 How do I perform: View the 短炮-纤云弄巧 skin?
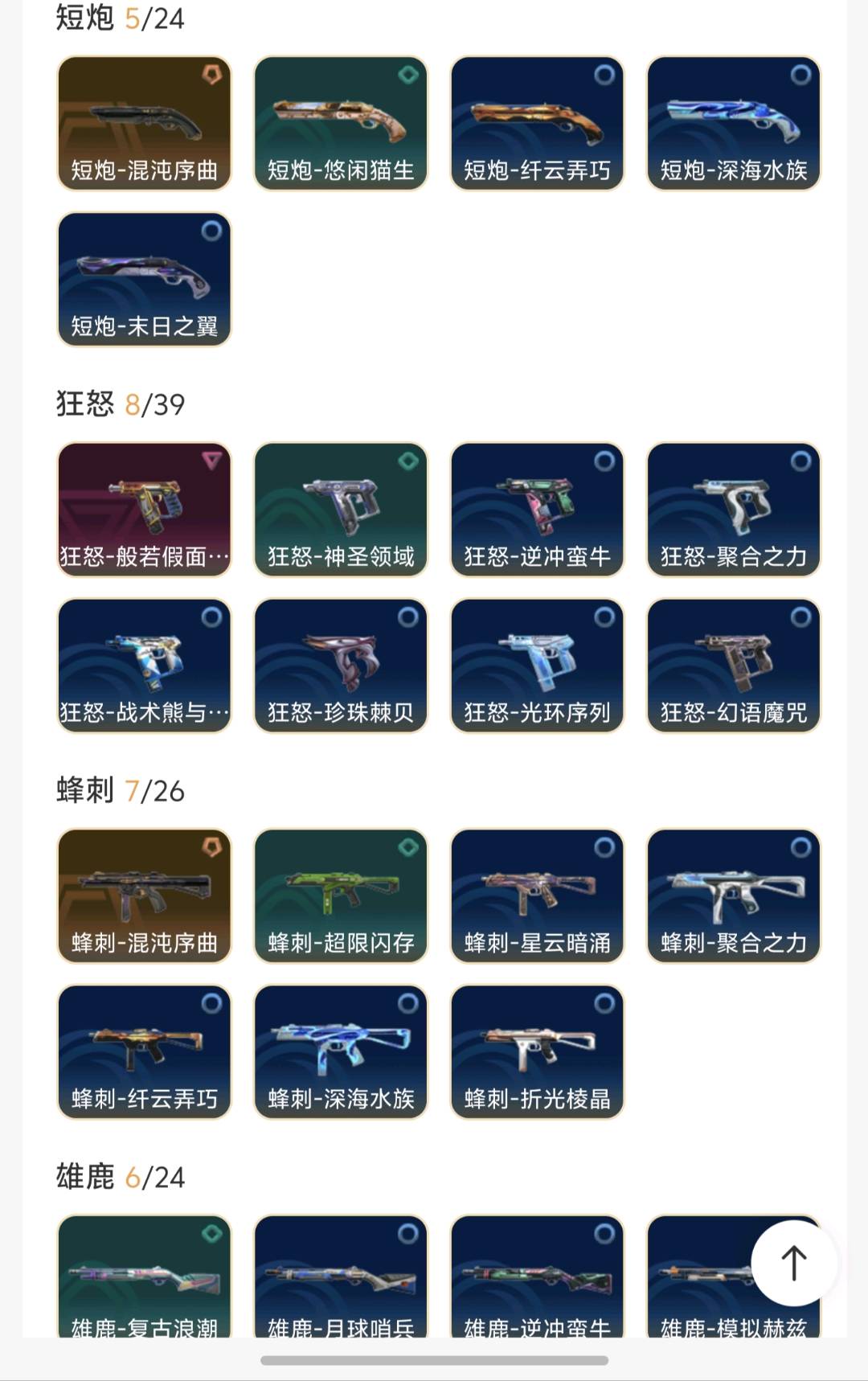(x=537, y=123)
